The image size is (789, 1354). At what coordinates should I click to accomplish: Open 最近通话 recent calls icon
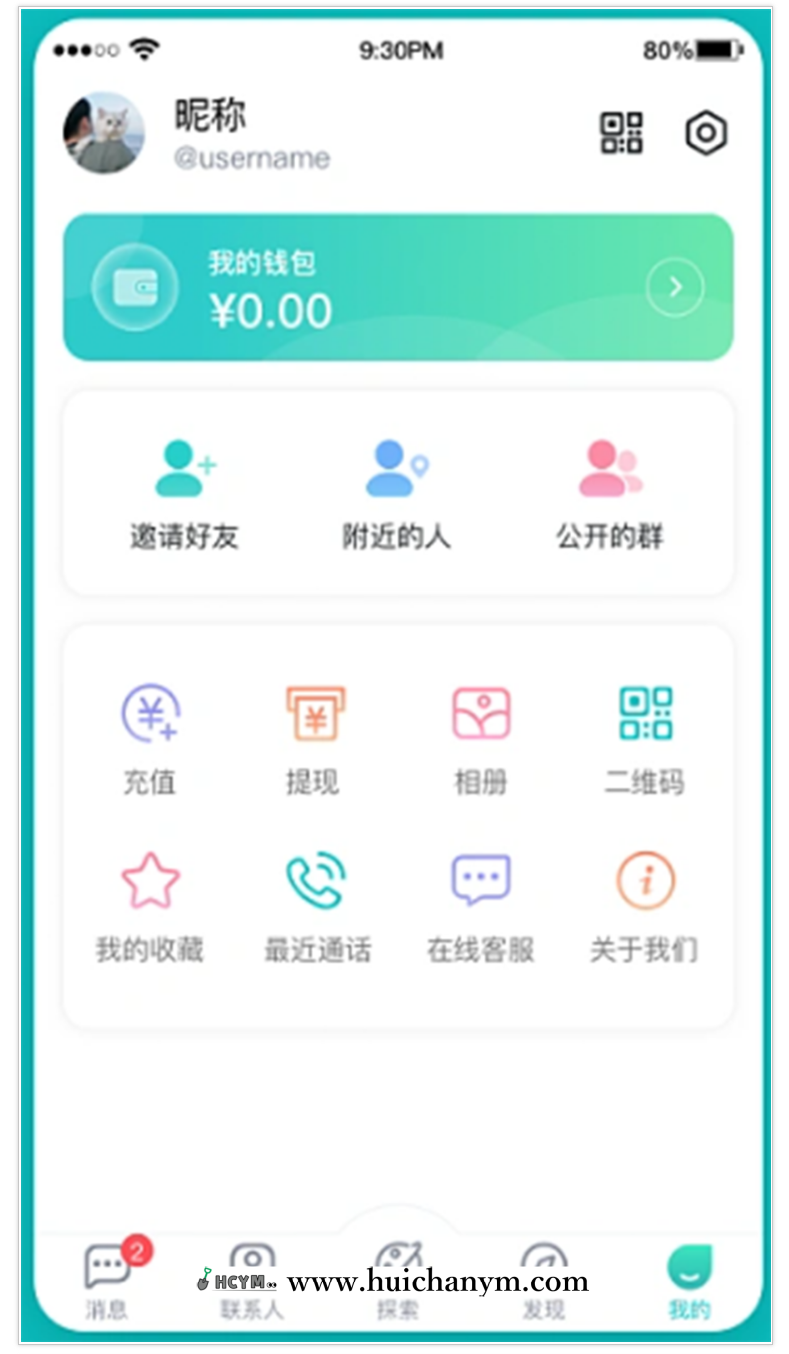pyautogui.click(x=316, y=882)
